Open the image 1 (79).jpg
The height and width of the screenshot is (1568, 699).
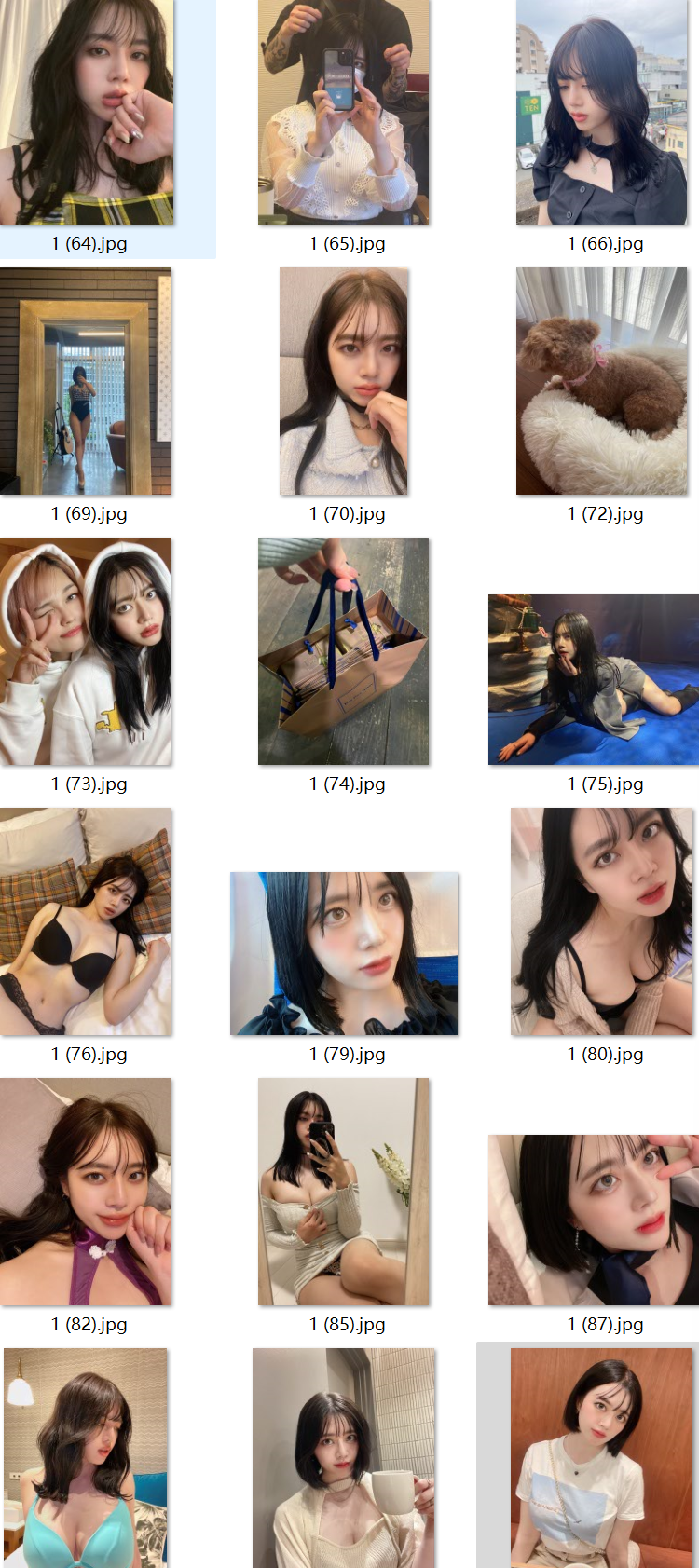[x=344, y=953]
